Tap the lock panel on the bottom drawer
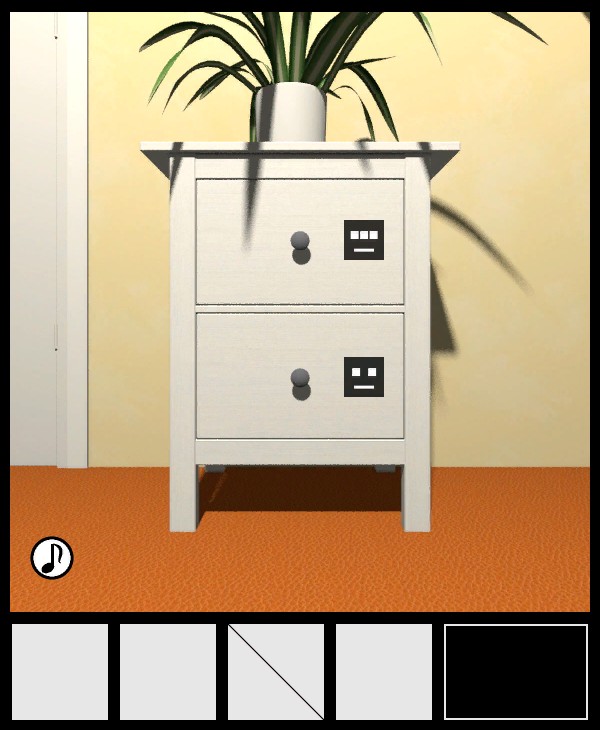Viewport: 600px width, 730px height. click(x=364, y=377)
